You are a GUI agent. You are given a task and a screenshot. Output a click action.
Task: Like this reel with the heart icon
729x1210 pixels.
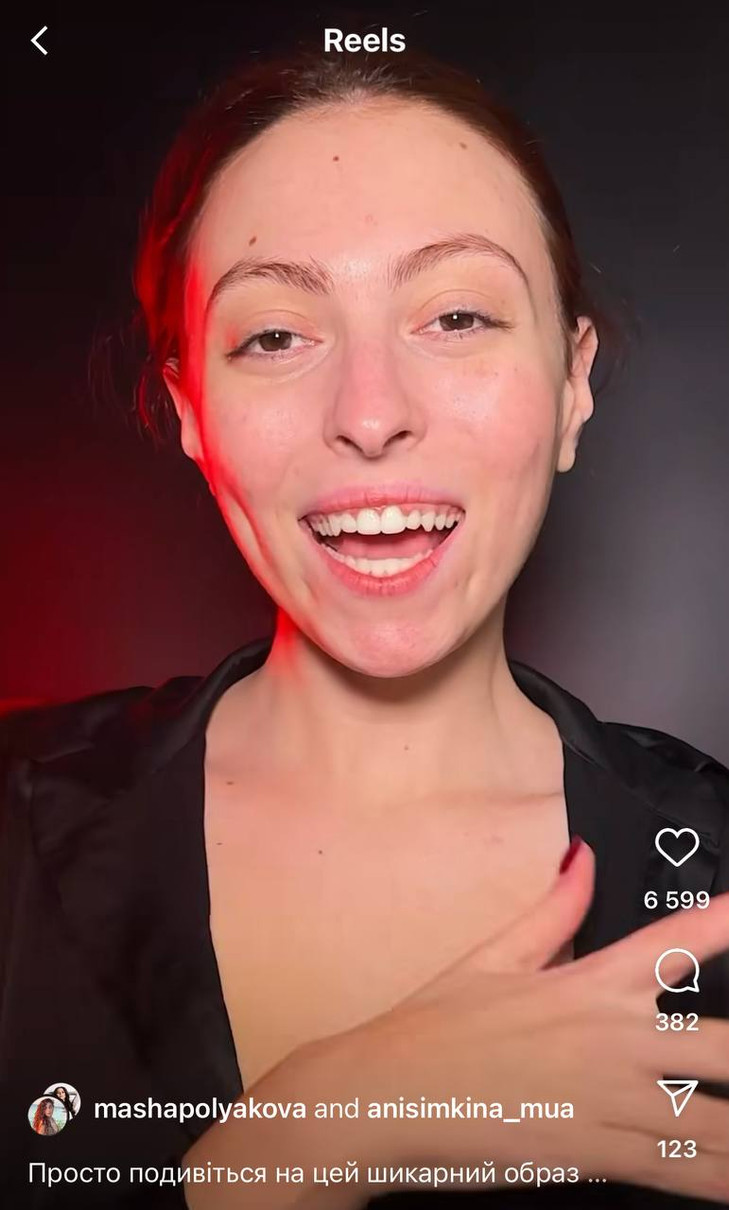point(676,848)
